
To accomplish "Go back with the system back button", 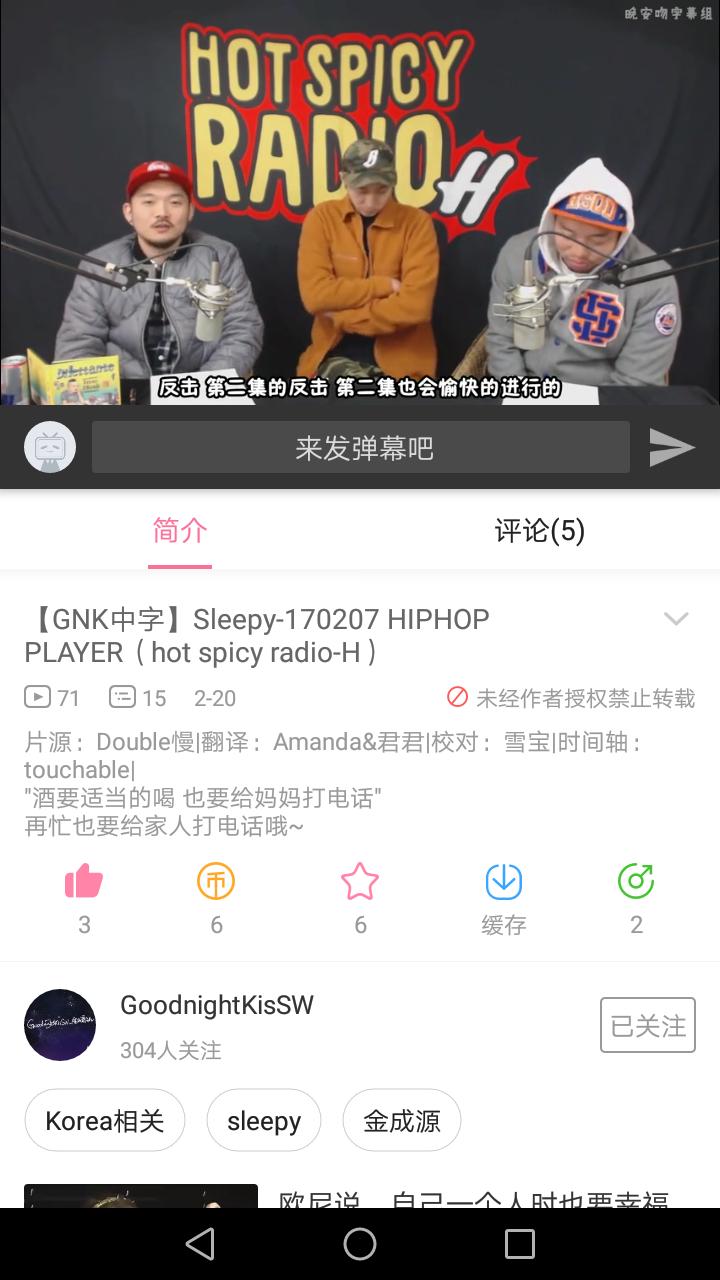I will (x=200, y=1244).
